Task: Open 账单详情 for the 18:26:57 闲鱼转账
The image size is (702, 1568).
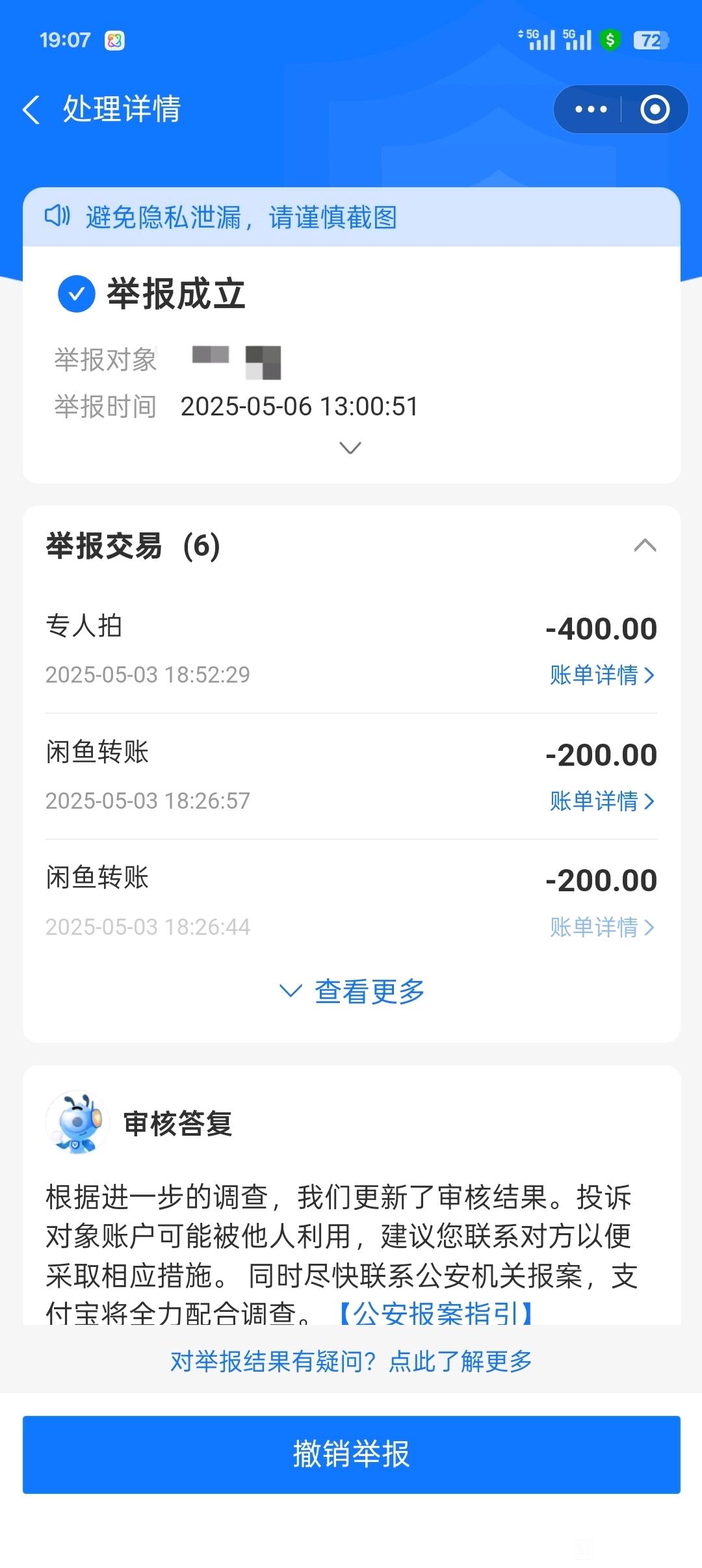Action: pos(602,802)
